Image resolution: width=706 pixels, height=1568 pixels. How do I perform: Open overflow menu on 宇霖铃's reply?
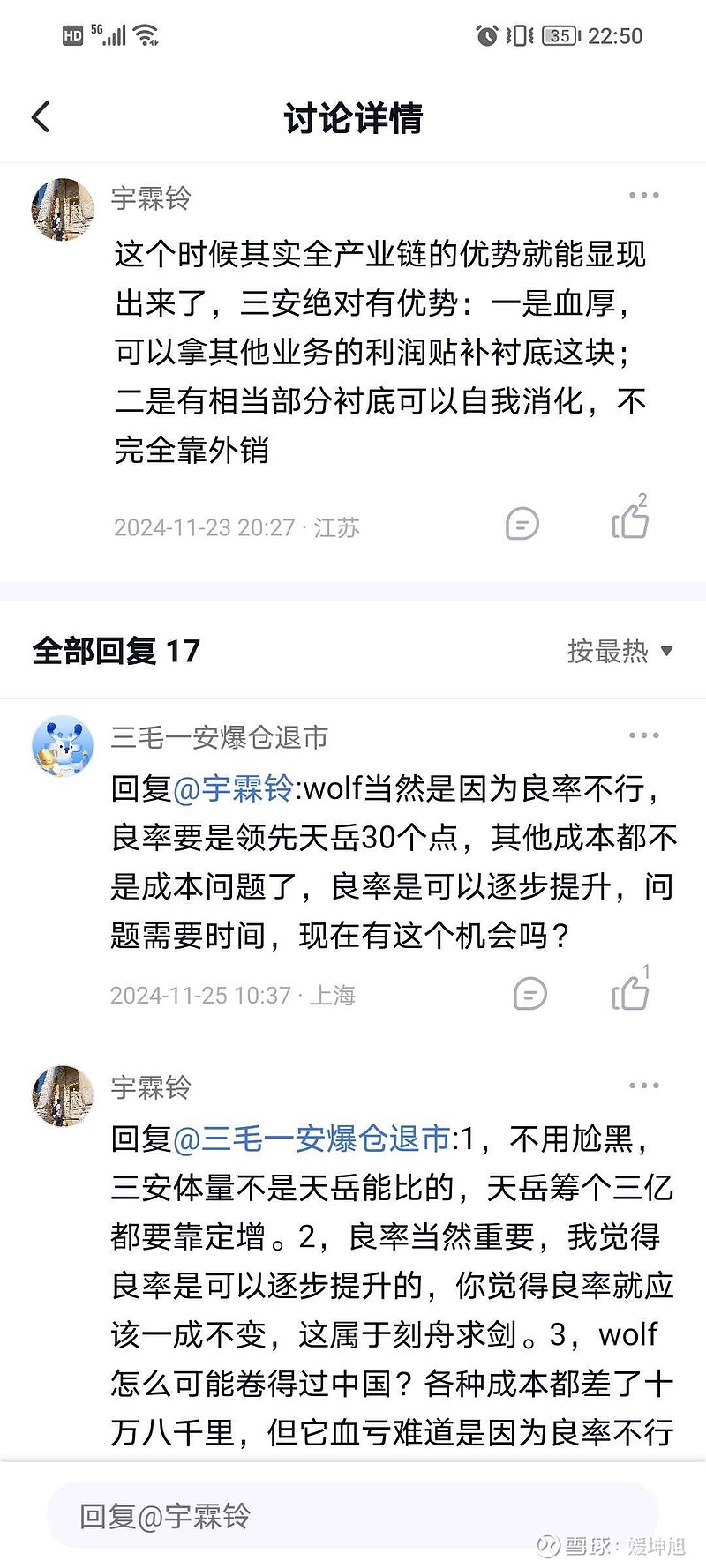643,1085
